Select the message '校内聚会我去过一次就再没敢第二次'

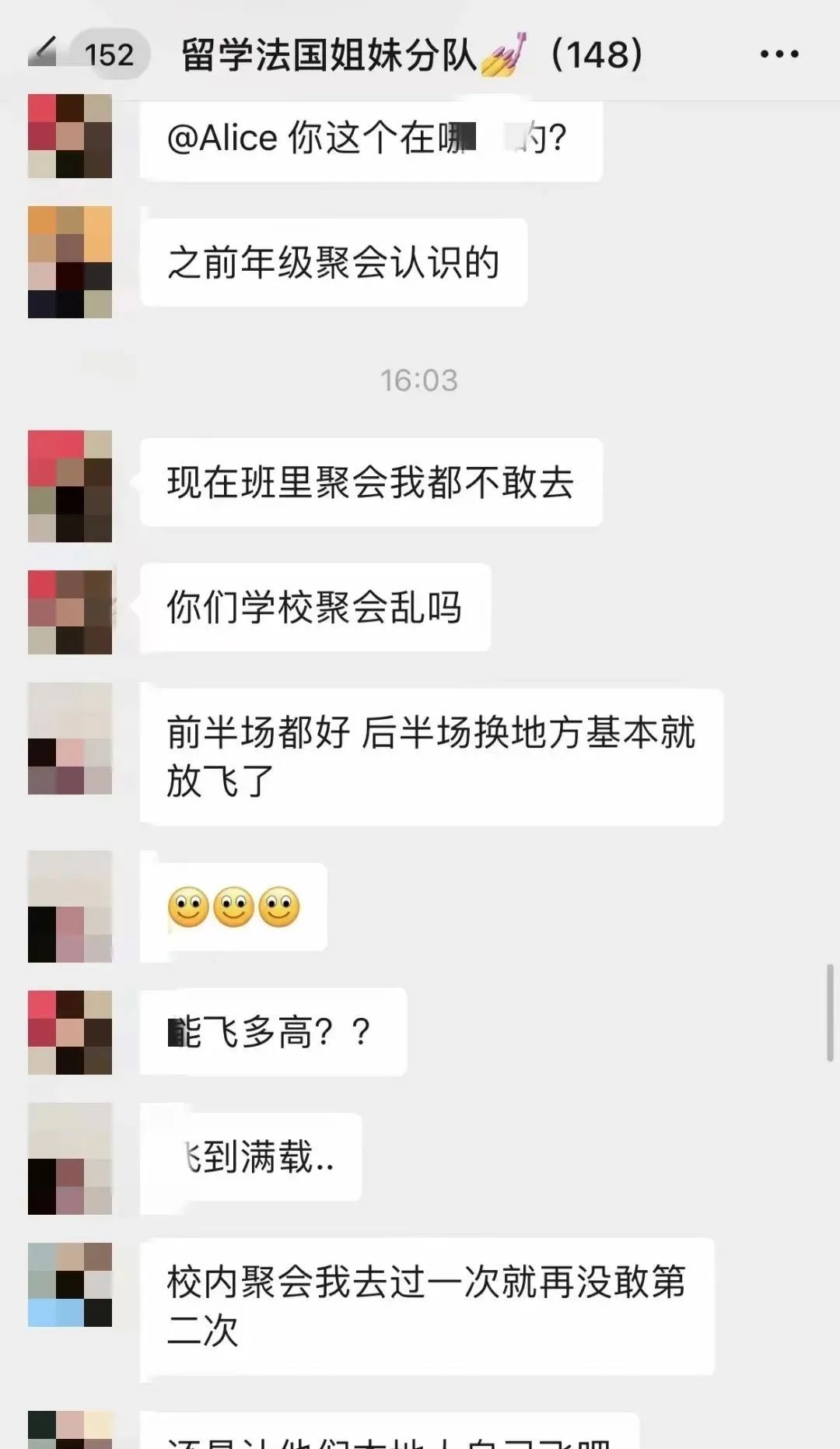[x=428, y=1300]
